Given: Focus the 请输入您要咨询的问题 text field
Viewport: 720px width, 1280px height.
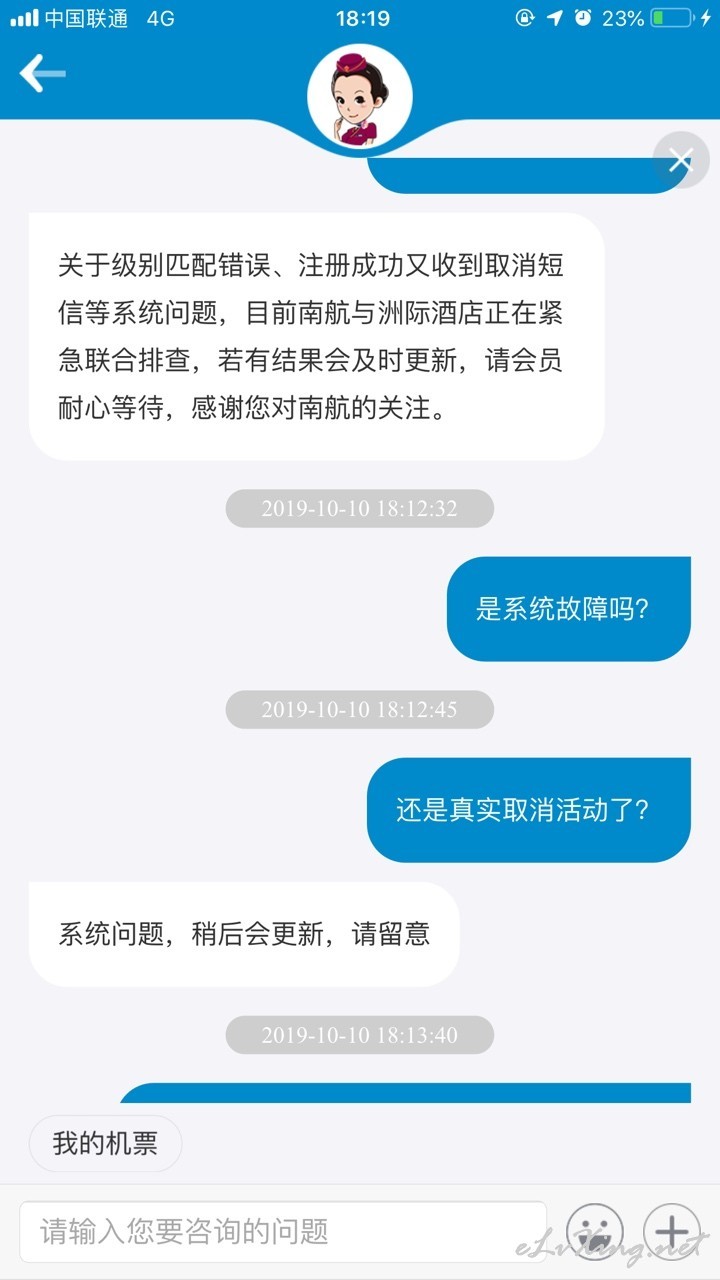Looking at the screenshot, I should 283,1231.
